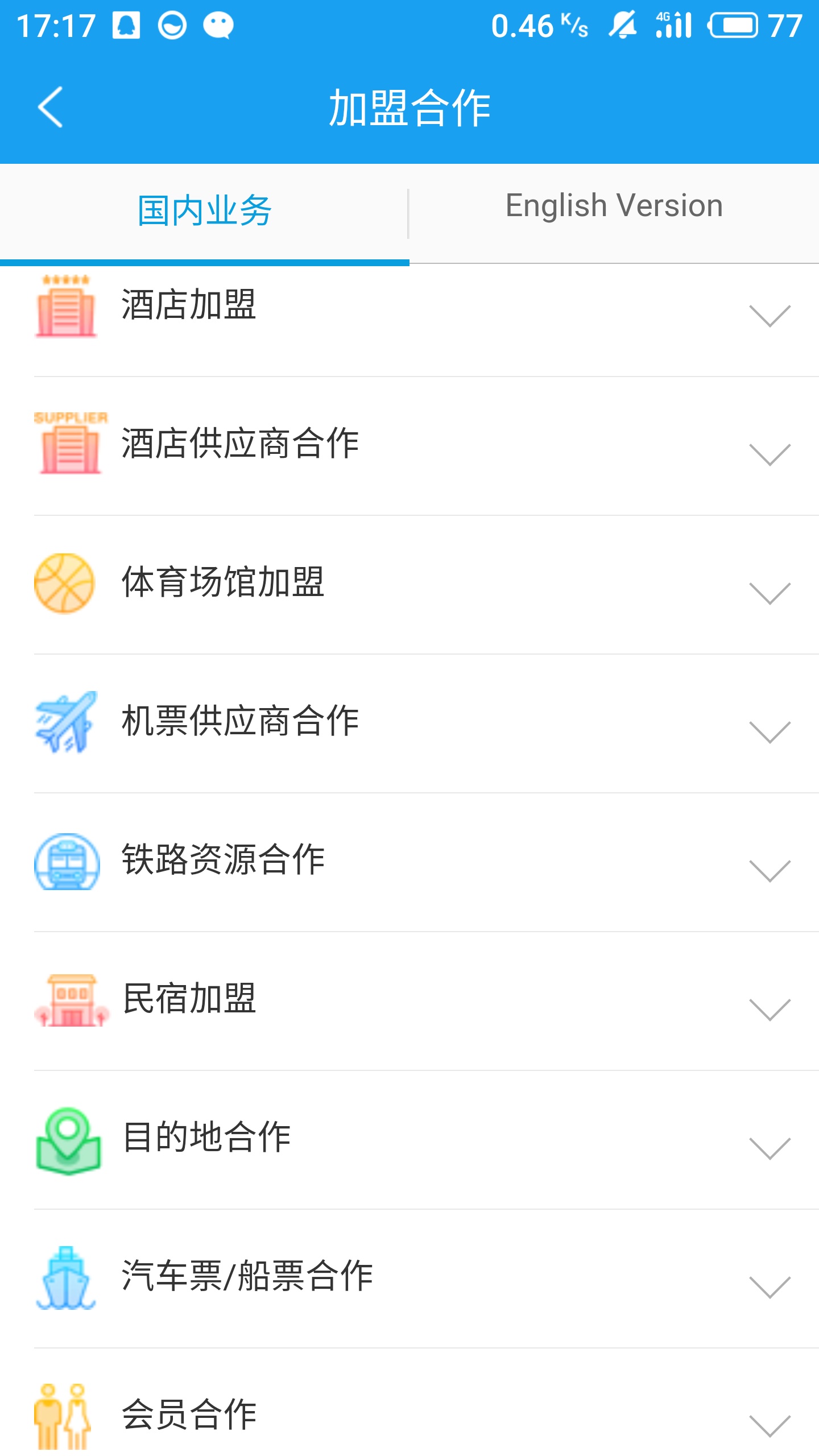Switch to the English Version tab
The height and width of the screenshot is (1456, 819).
click(x=614, y=206)
